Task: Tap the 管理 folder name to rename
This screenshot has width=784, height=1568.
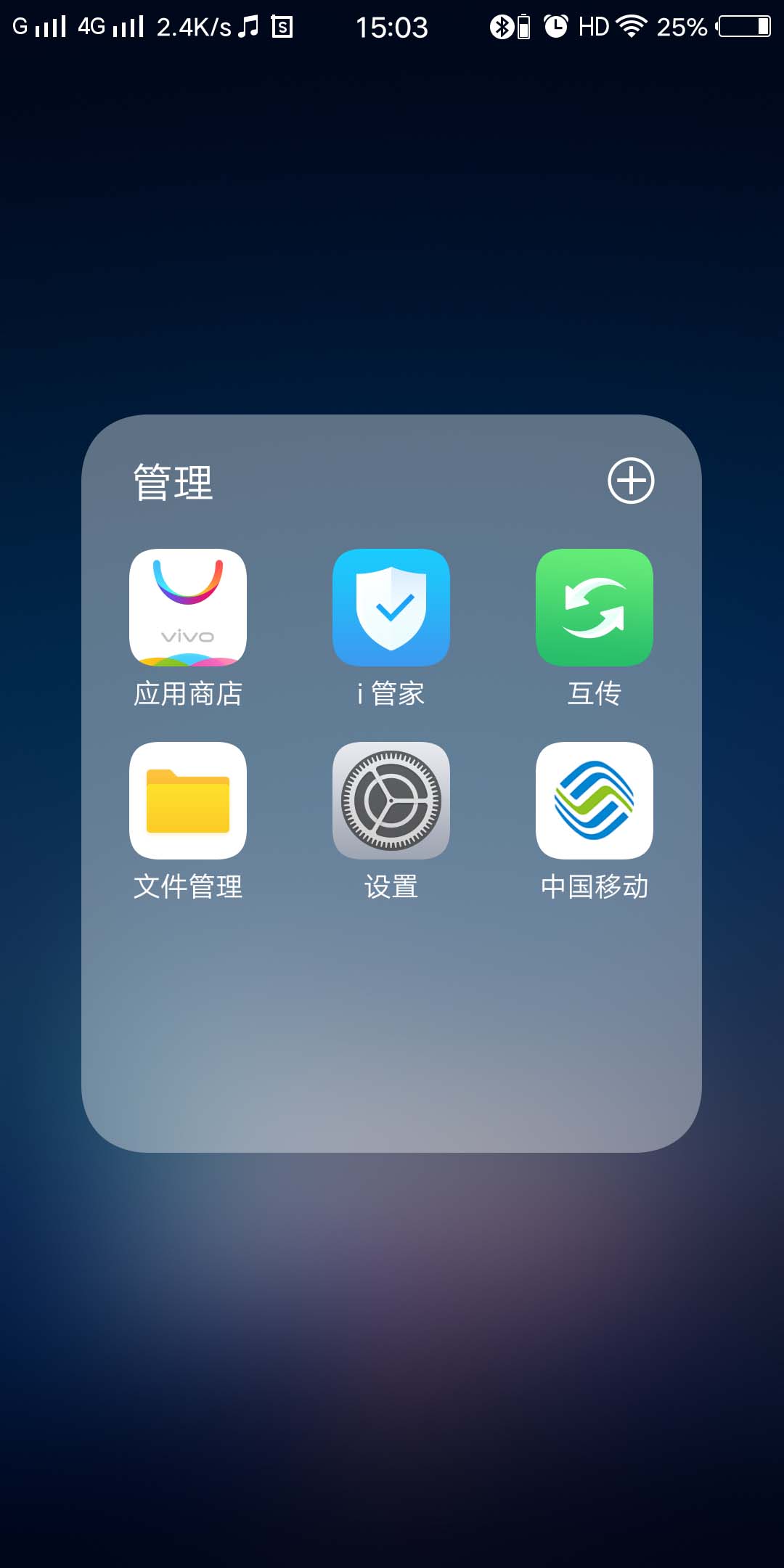Action: tap(173, 483)
